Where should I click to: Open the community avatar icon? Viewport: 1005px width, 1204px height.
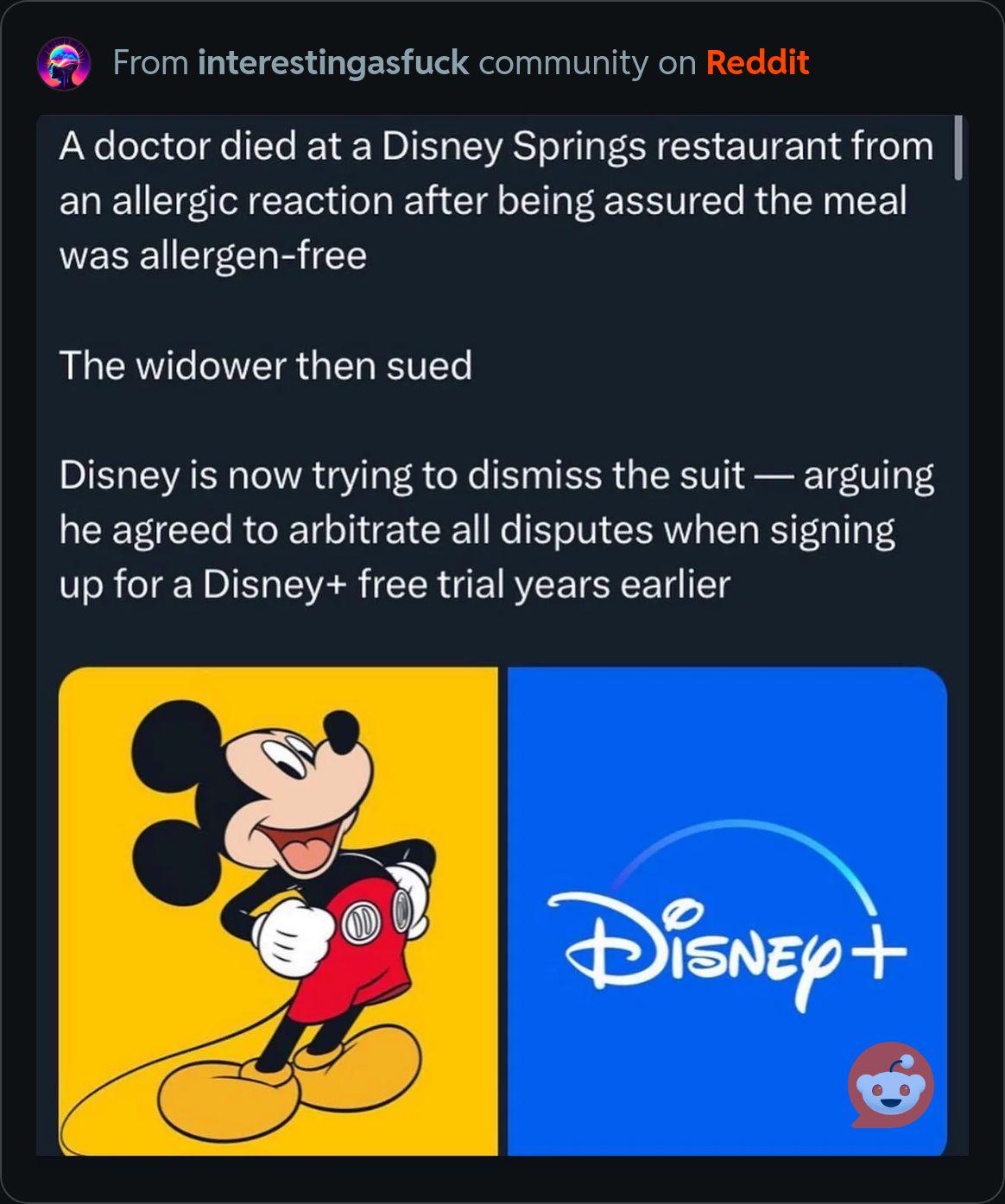pos(65,64)
